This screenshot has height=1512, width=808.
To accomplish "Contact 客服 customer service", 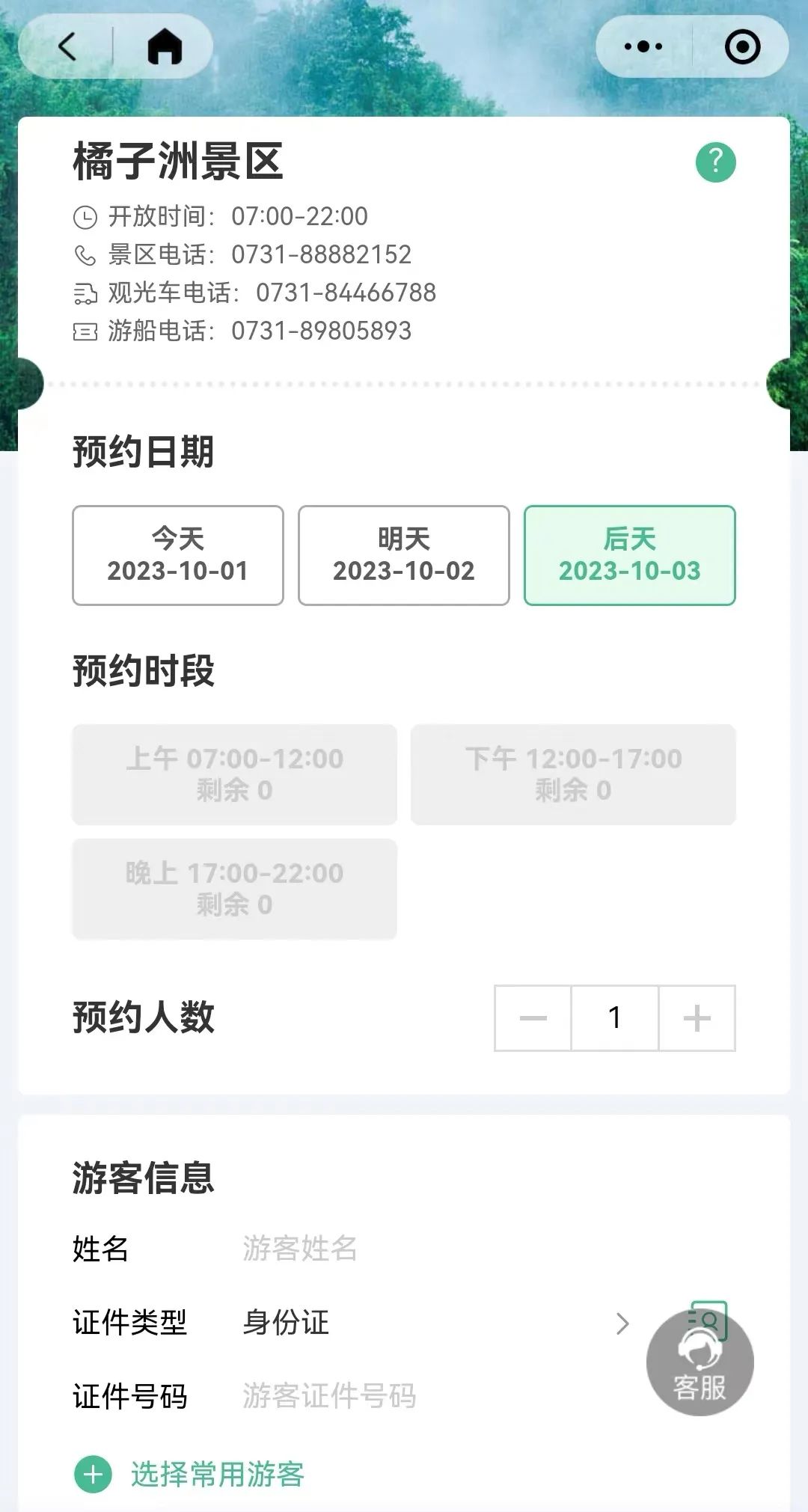I will 700,1362.
